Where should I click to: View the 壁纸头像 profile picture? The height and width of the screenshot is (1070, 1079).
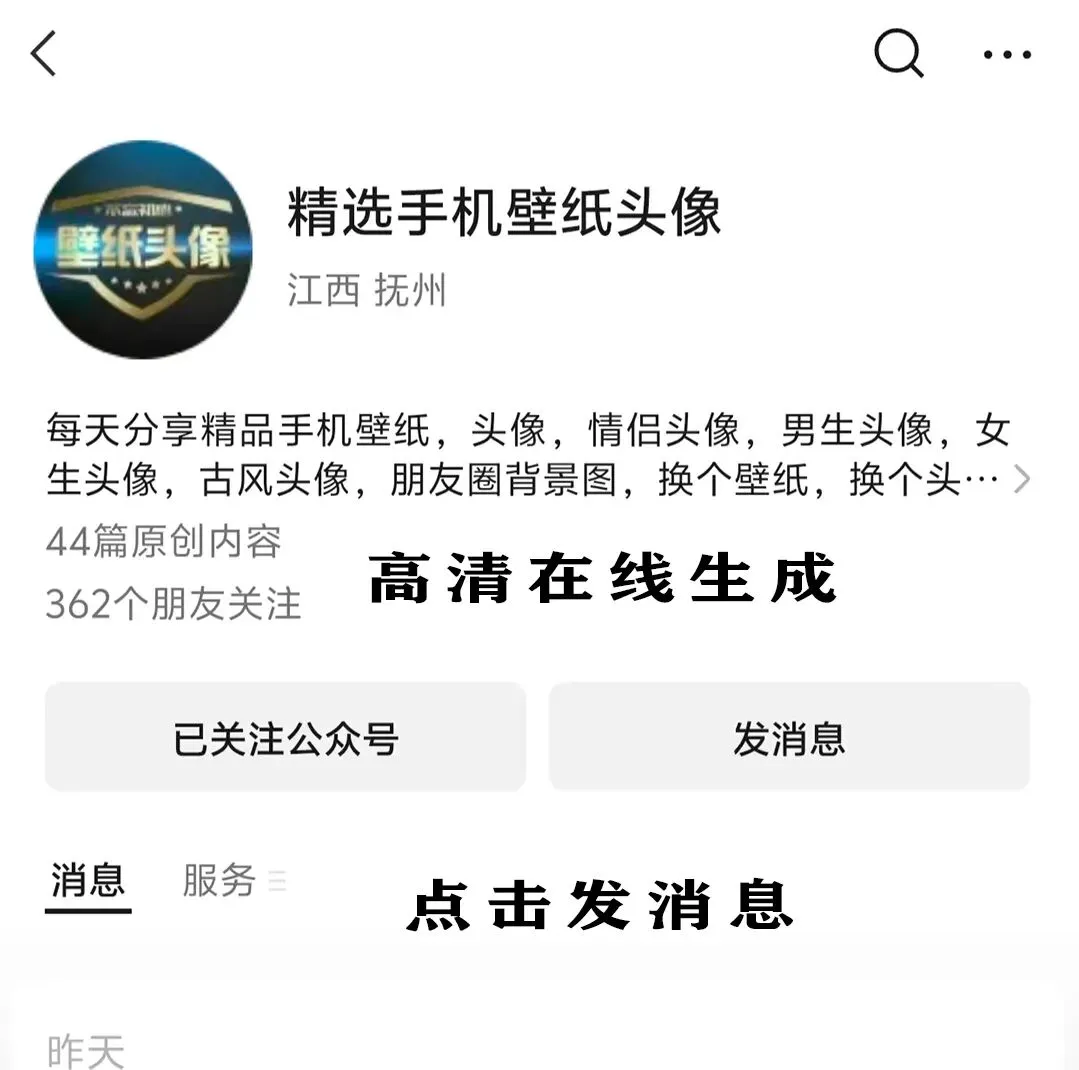pos(143,249)
